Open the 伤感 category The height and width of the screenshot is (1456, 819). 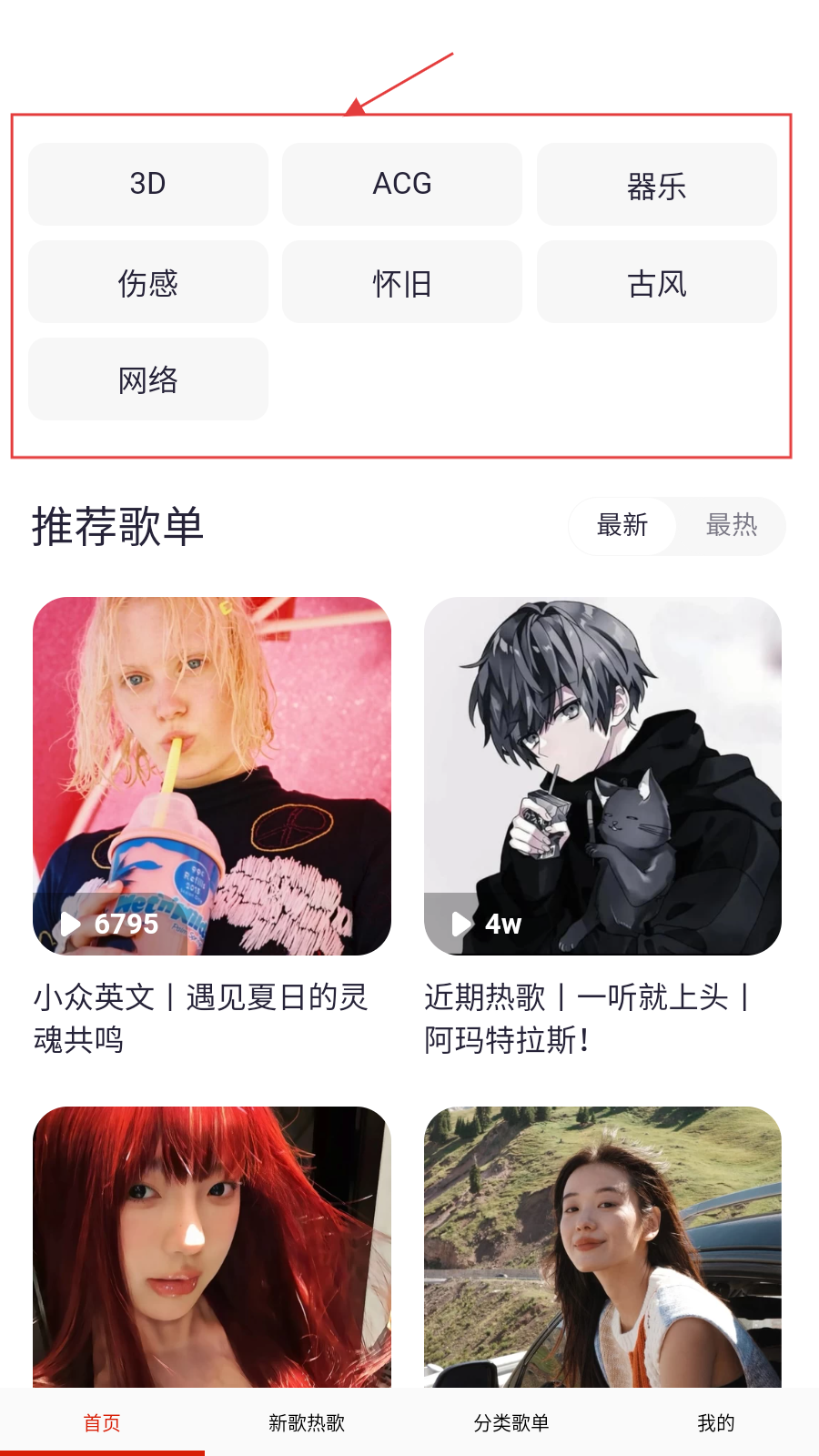[148, 282]
